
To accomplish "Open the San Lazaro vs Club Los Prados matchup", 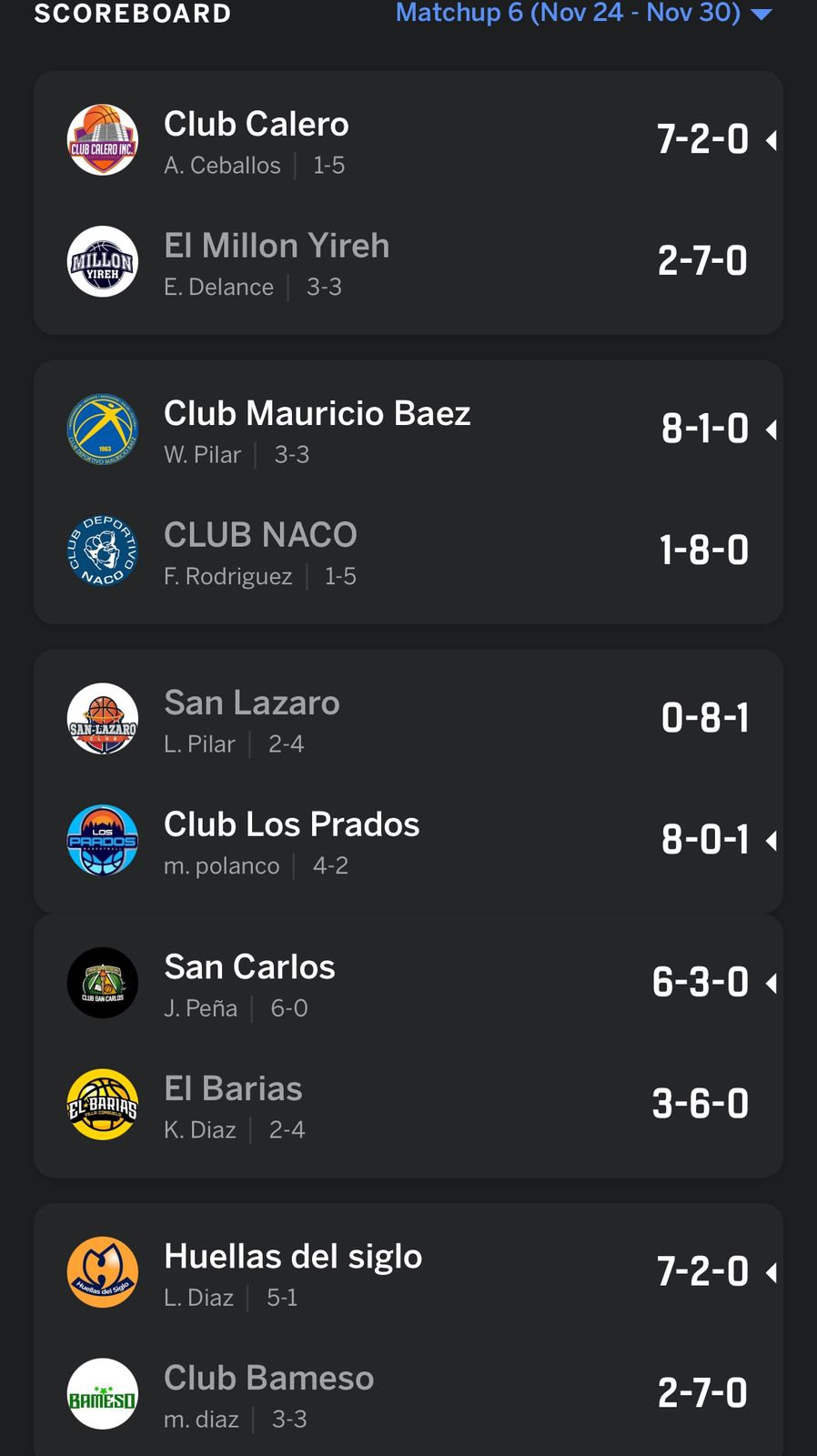I will [408, 780].
